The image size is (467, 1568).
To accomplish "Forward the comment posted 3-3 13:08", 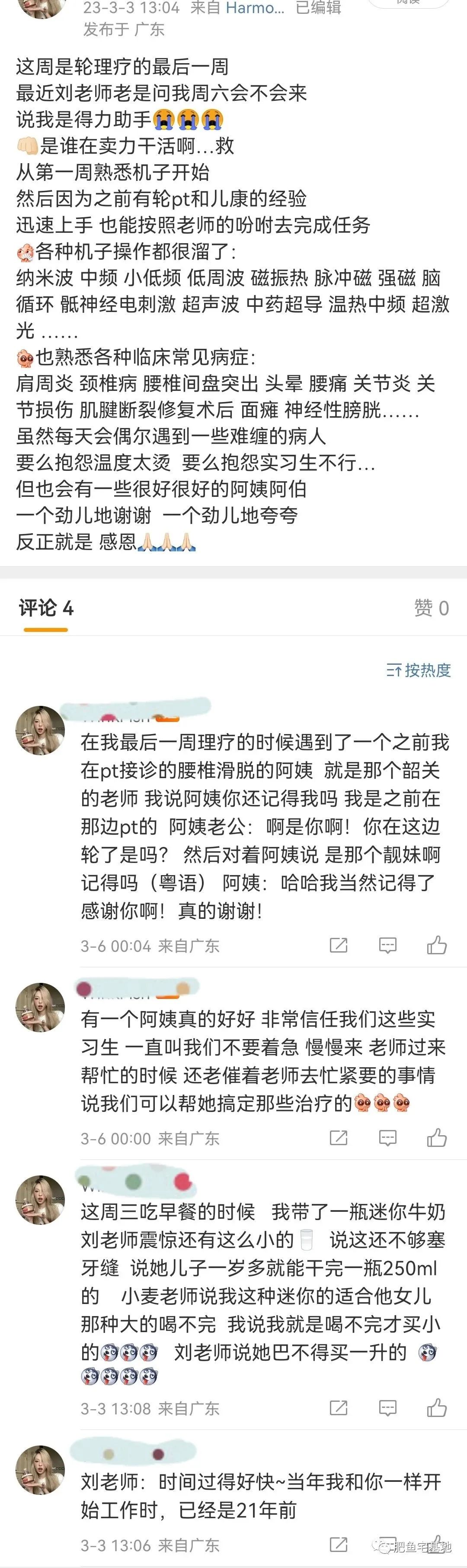I will coord(338,1408).
